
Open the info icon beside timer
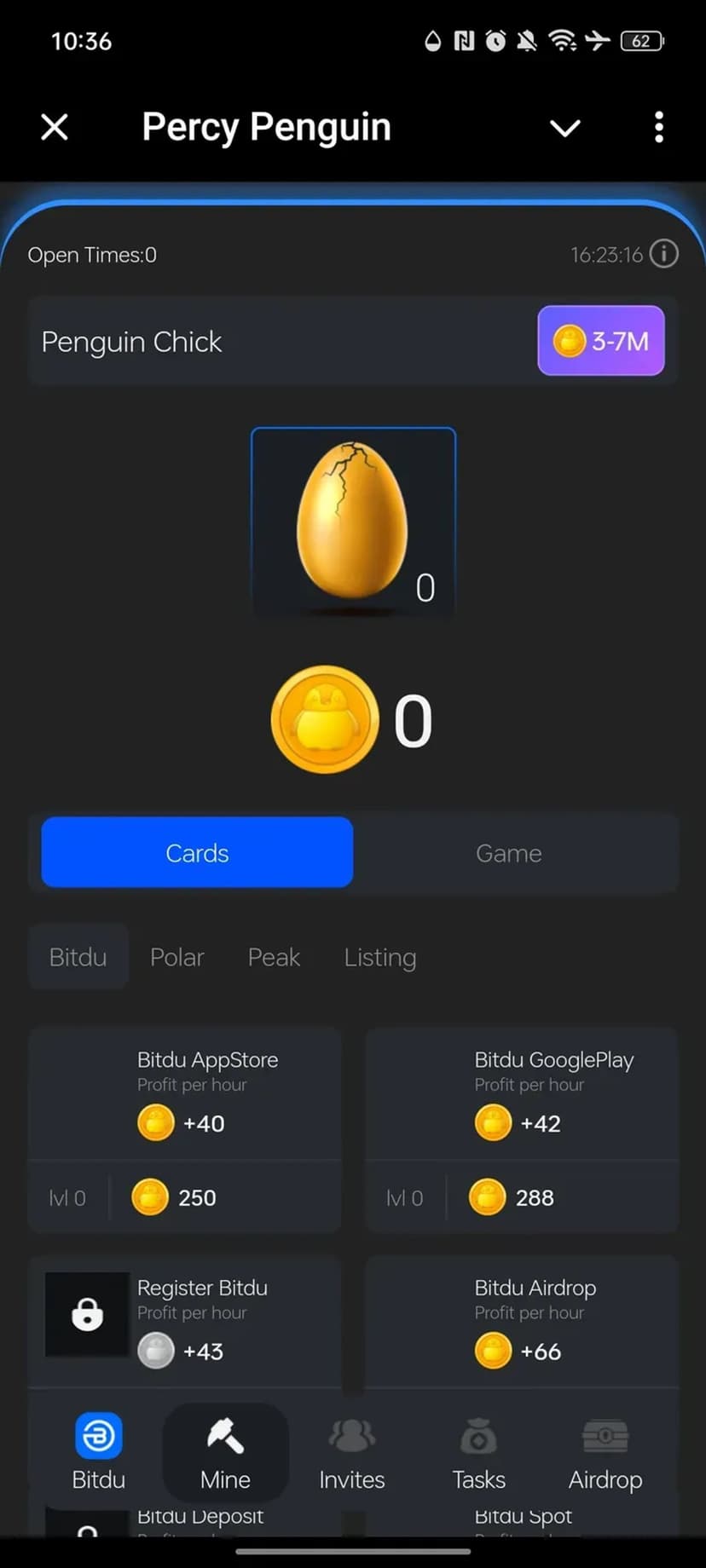point(663,254)
